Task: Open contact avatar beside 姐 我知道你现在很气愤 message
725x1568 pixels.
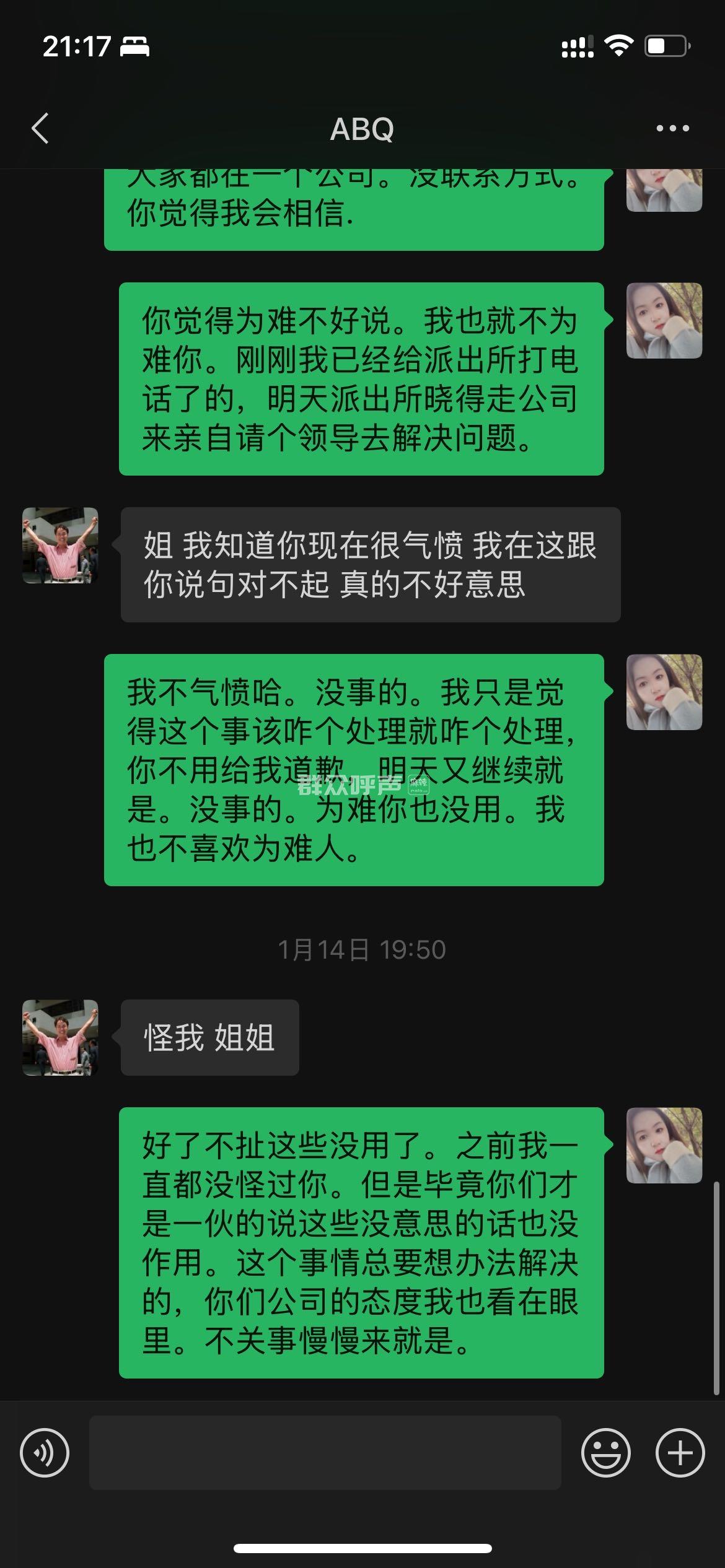Action: click(60, 546)
